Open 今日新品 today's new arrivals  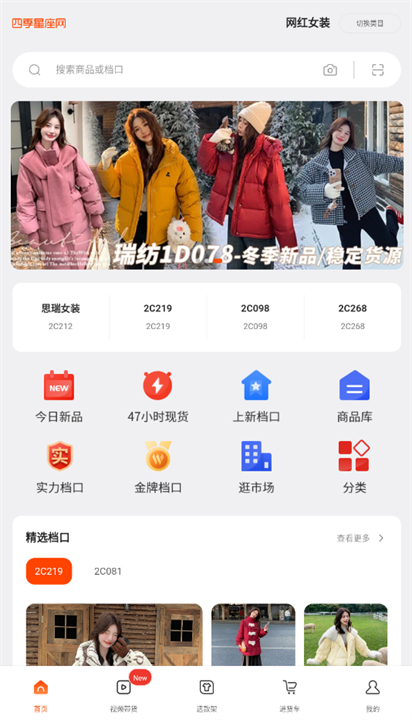[x=59, y=397]
